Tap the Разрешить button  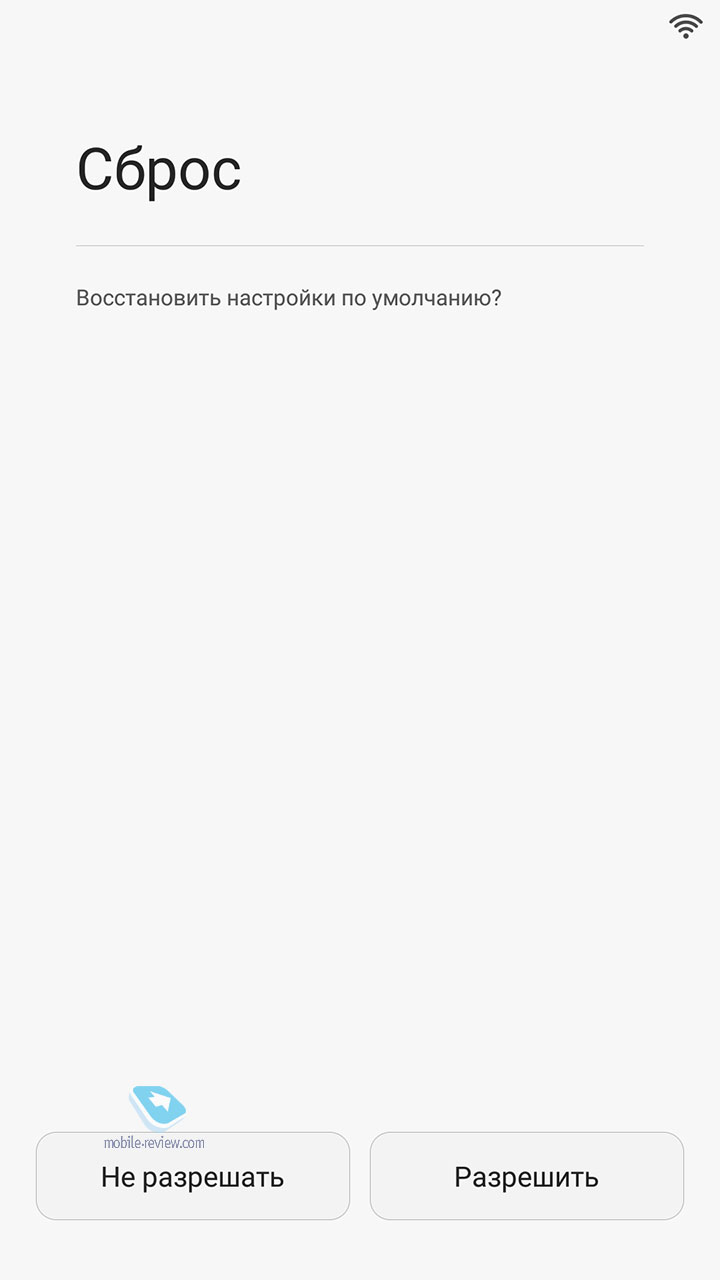[527, 1176]
